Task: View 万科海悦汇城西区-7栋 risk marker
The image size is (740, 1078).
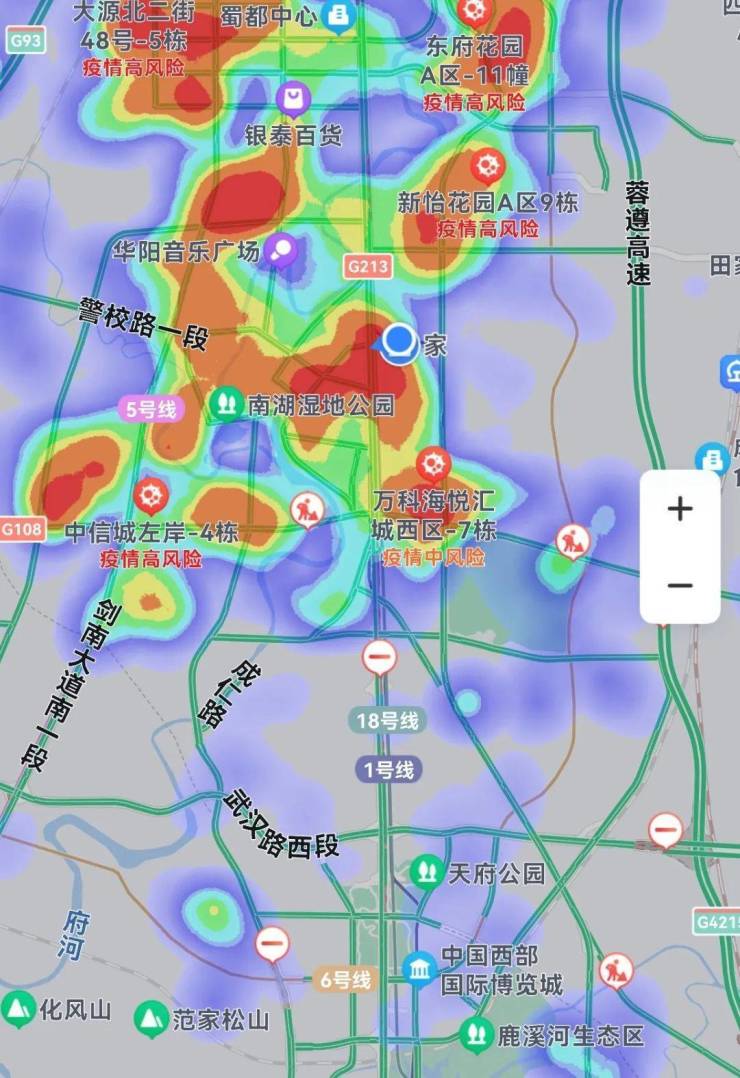Action: click(433, 464)
